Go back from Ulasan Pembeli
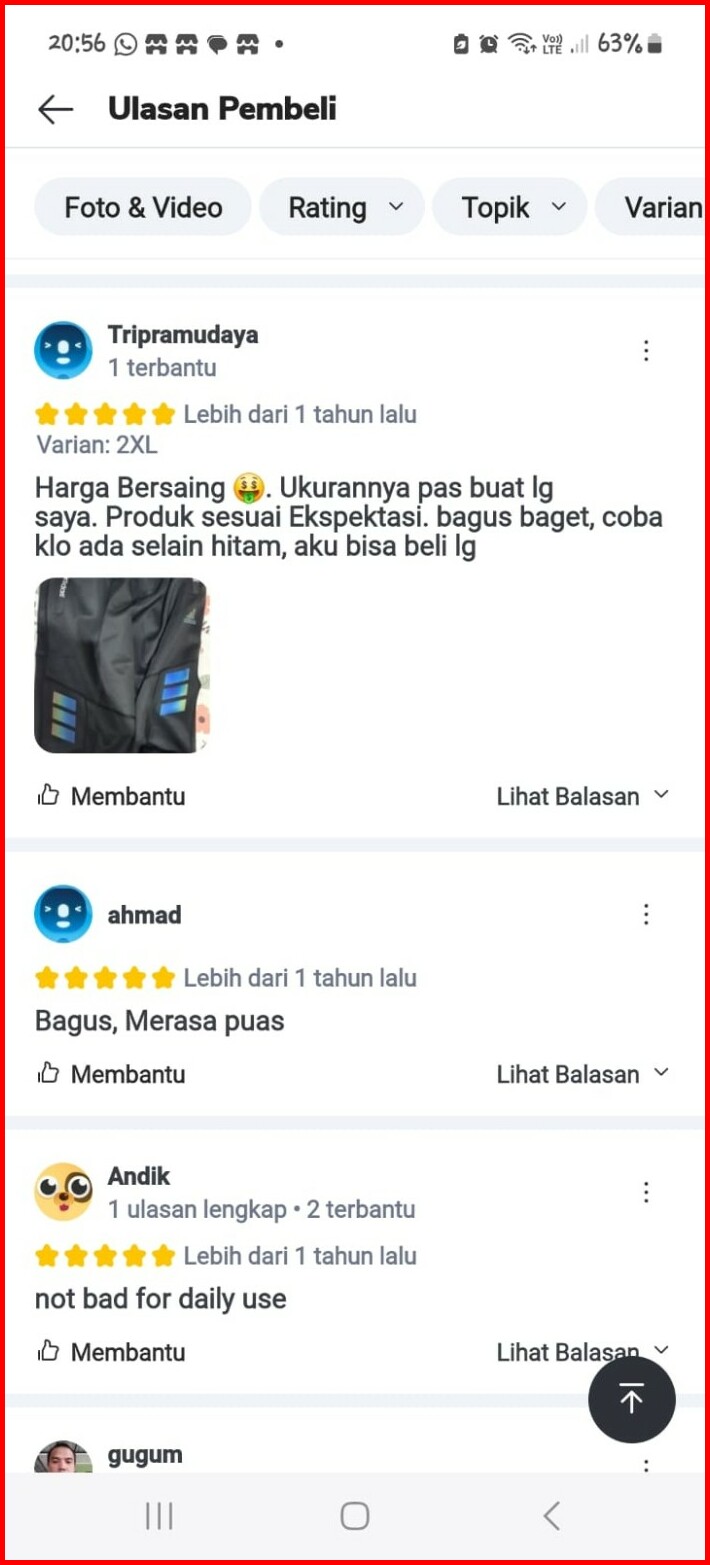Image resolution: width=710 pixels, height=1565 pixels. [56, 109]
